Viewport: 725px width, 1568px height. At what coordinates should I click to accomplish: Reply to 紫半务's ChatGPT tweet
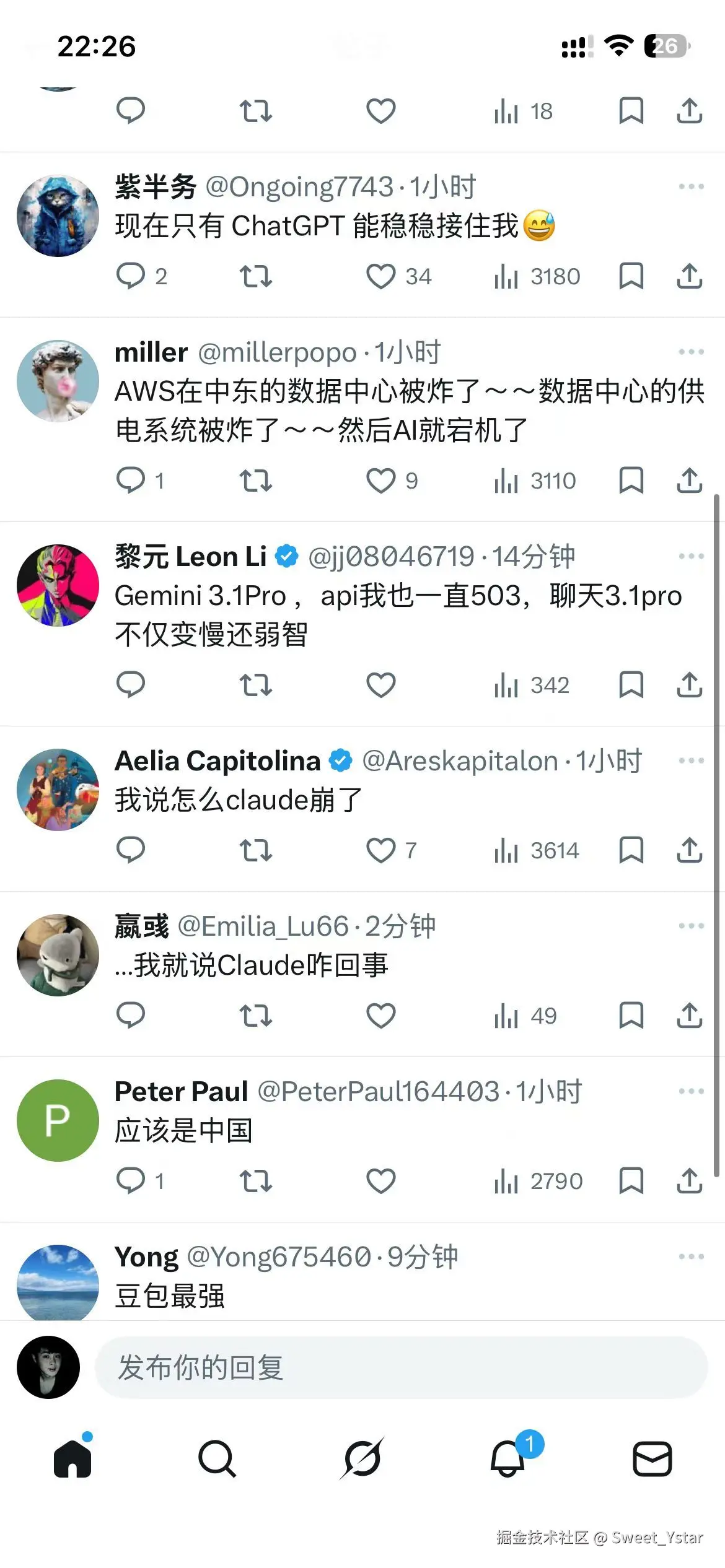(131, 277)
